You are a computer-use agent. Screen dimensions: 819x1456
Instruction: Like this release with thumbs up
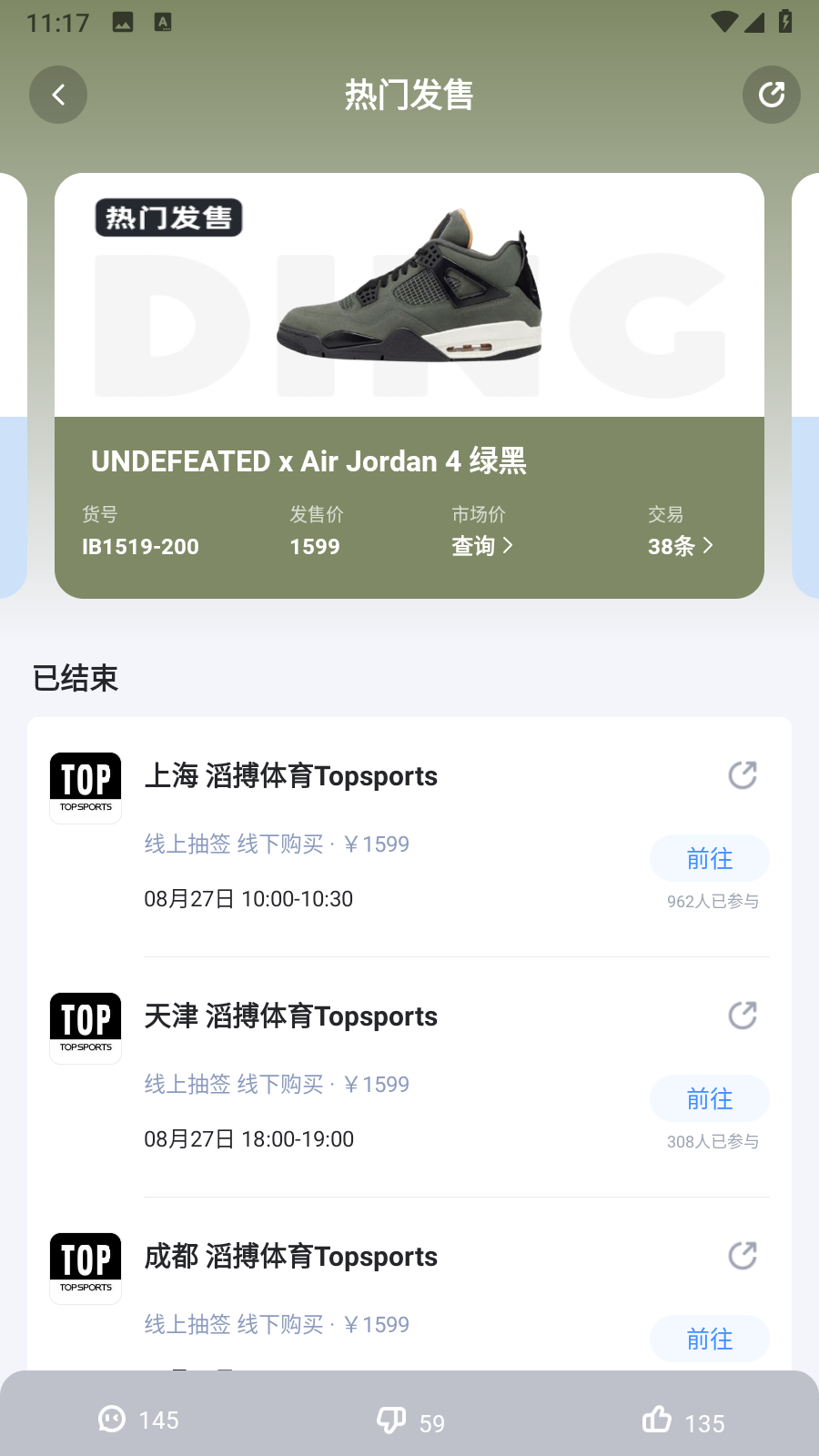[682, 1421]
